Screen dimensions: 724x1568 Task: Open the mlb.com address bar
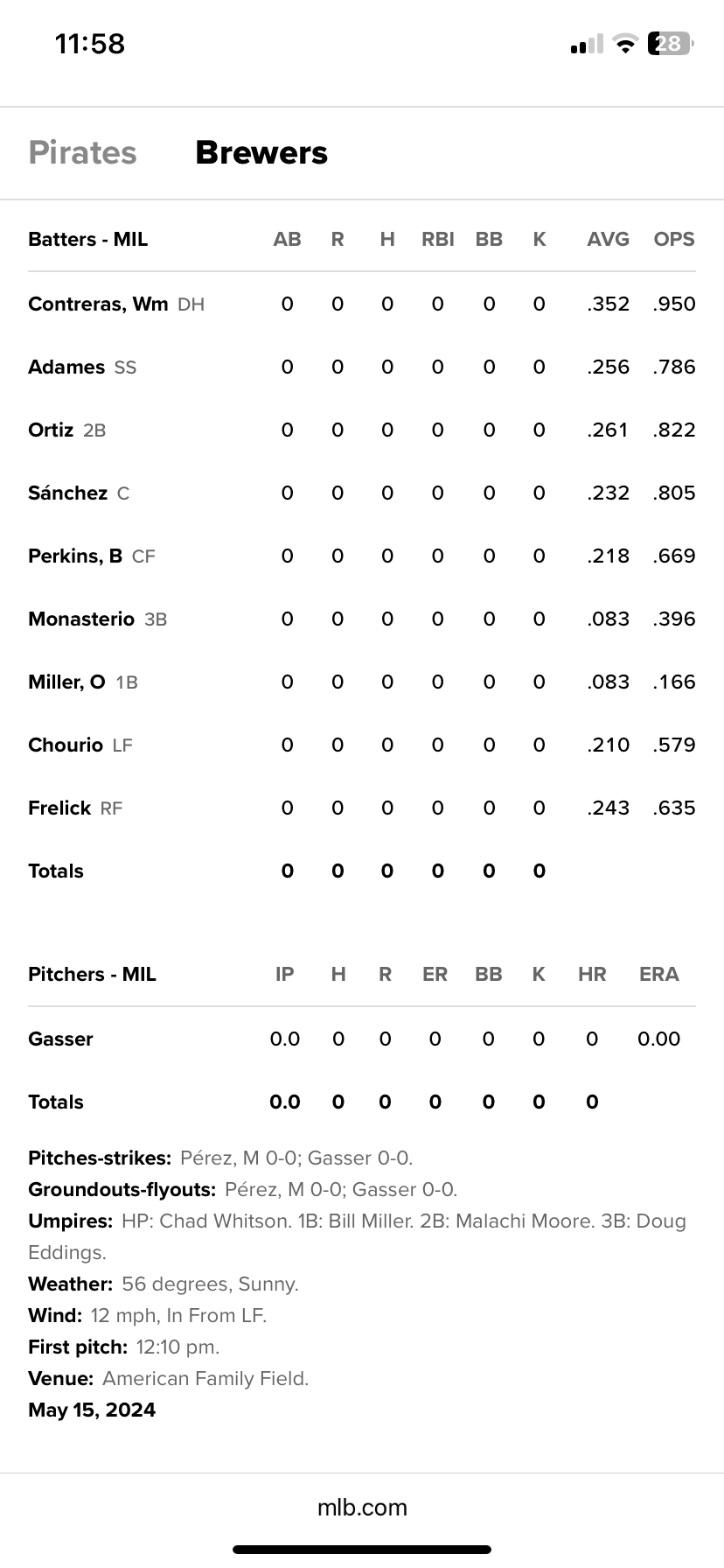[362, 1507]
